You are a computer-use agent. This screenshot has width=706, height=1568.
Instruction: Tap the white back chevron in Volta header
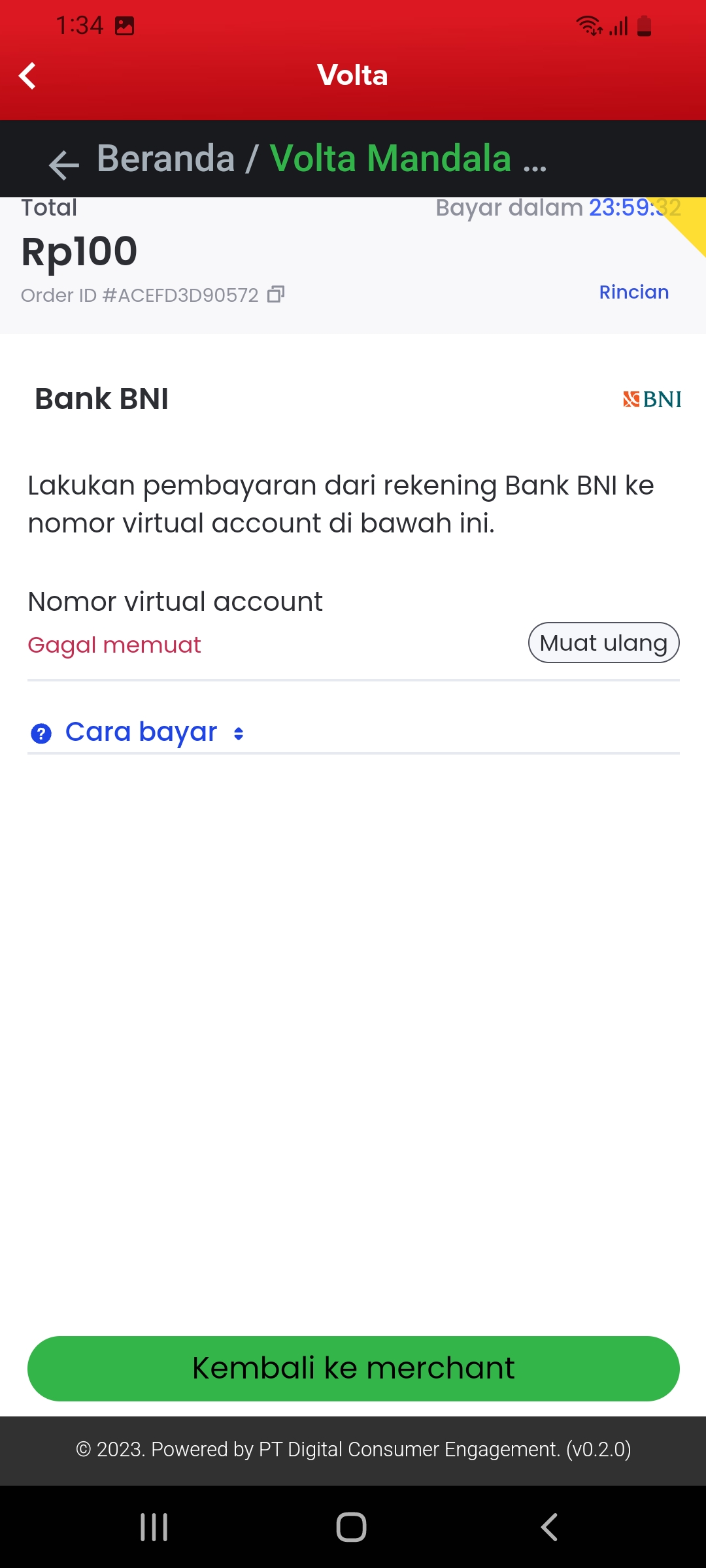click(x=27, y=76)
